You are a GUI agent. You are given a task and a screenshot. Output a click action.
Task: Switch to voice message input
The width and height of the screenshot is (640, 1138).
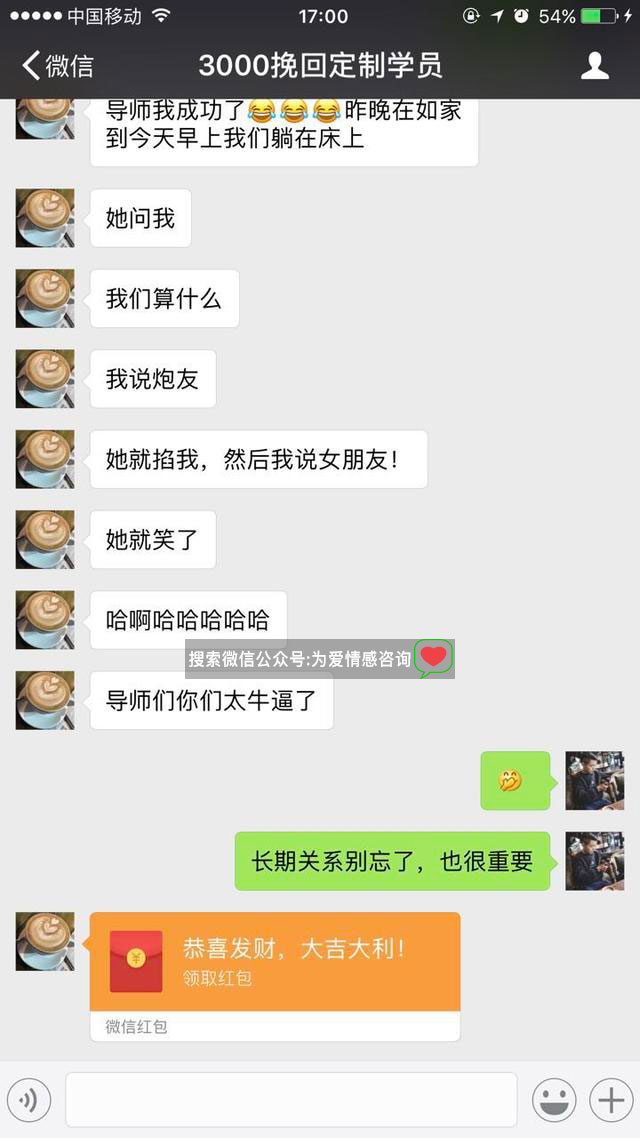click(29, 1101)
